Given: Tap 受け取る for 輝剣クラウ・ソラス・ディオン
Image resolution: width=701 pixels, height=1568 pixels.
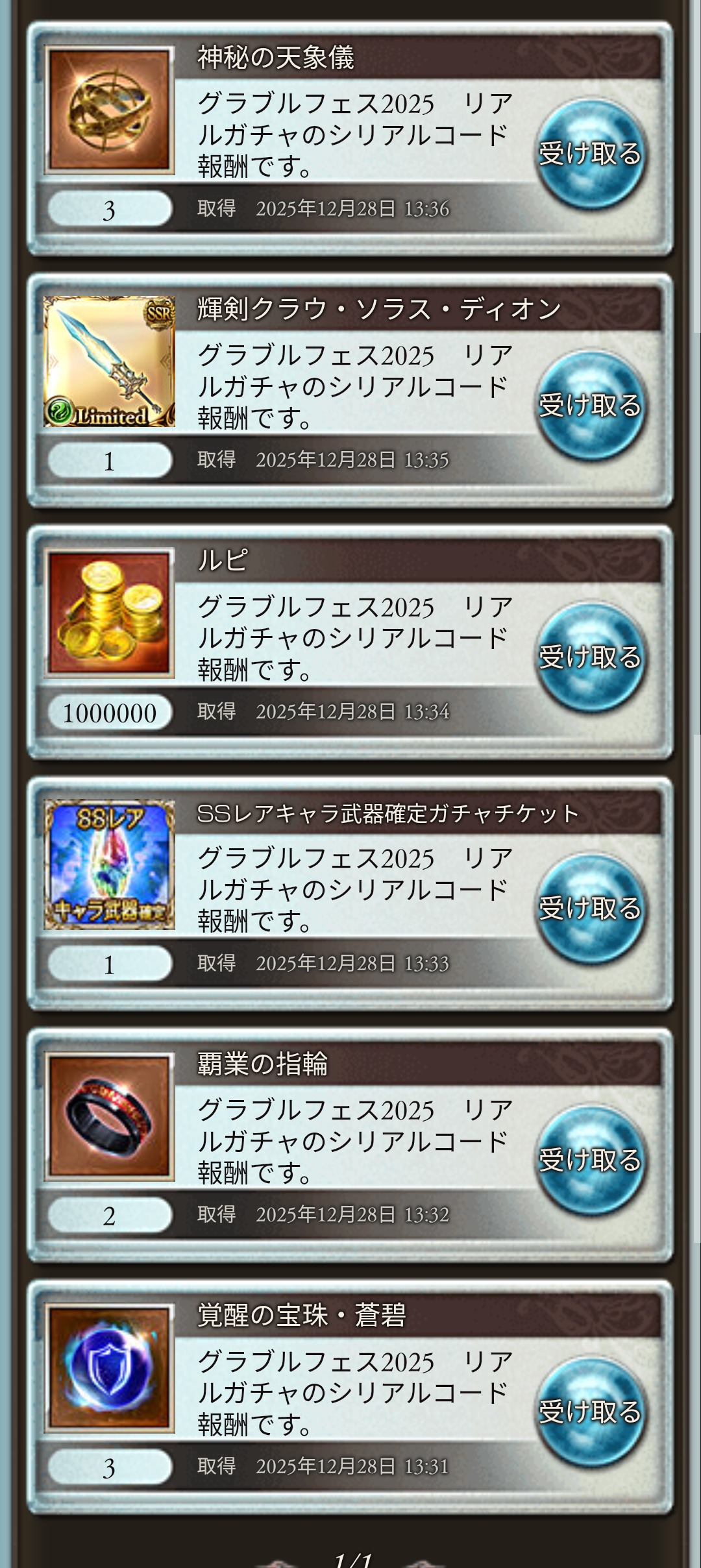Looking at the screenshot, I should pos(590,406).
